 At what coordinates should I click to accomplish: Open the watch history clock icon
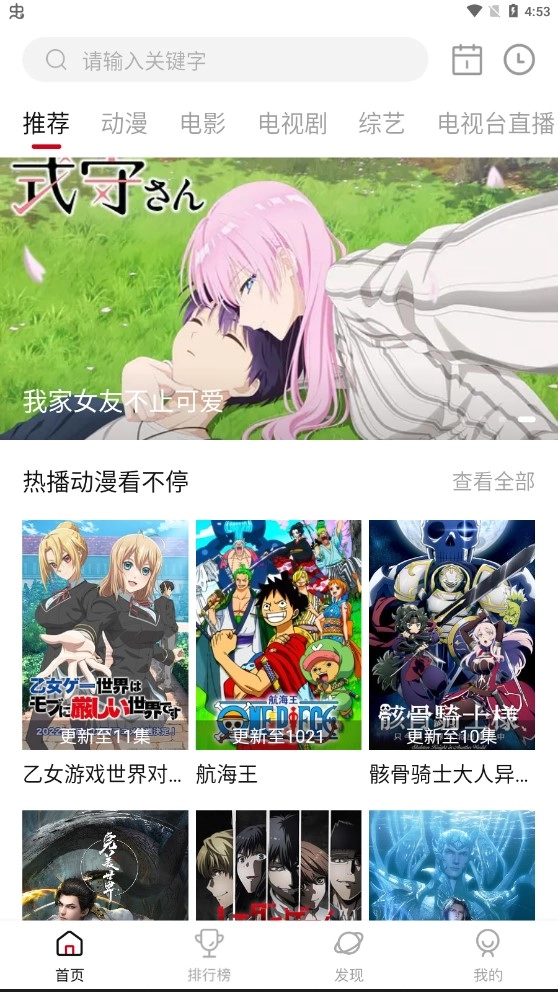pyautogui.click(x=519, y=59)
